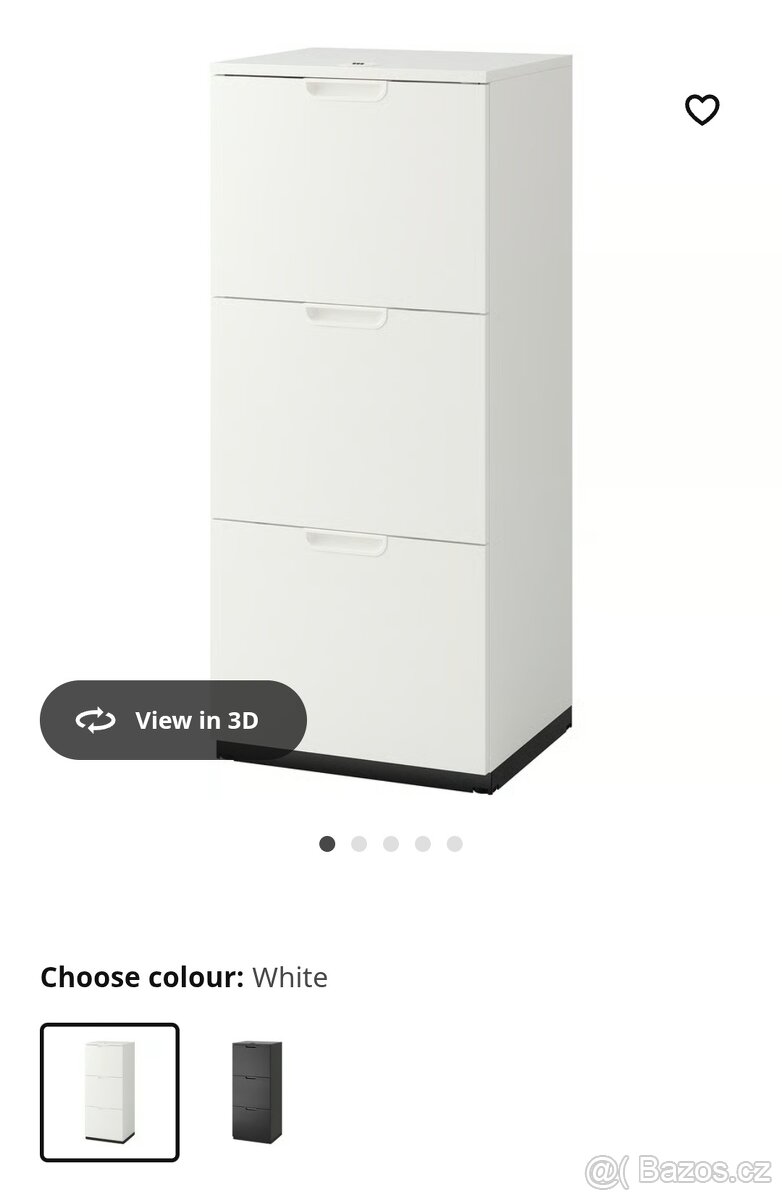Open View in 3D
The image size is (782, 1200).
pyautogui.click(x=173, y=720)
